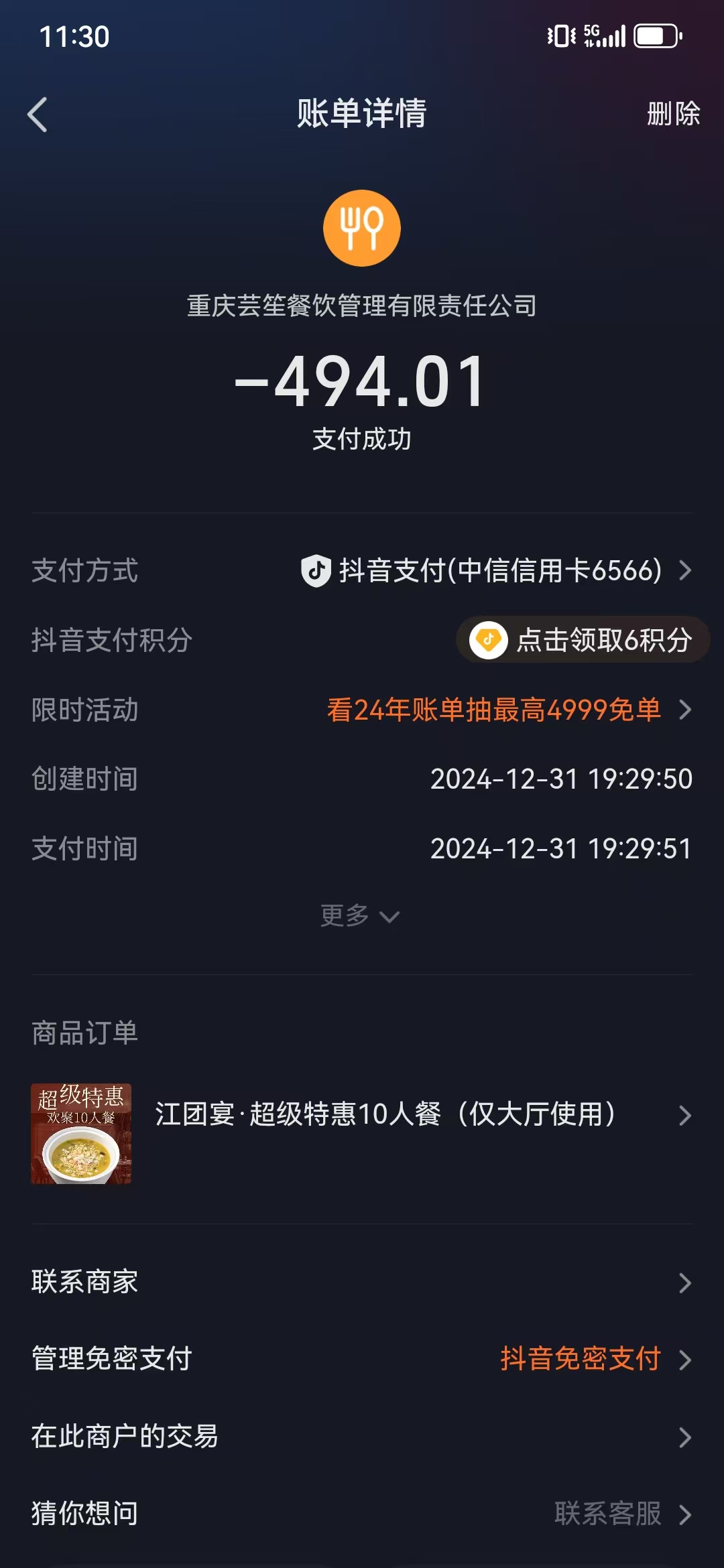Open the 支付方式 payment method row

(496, 571)
